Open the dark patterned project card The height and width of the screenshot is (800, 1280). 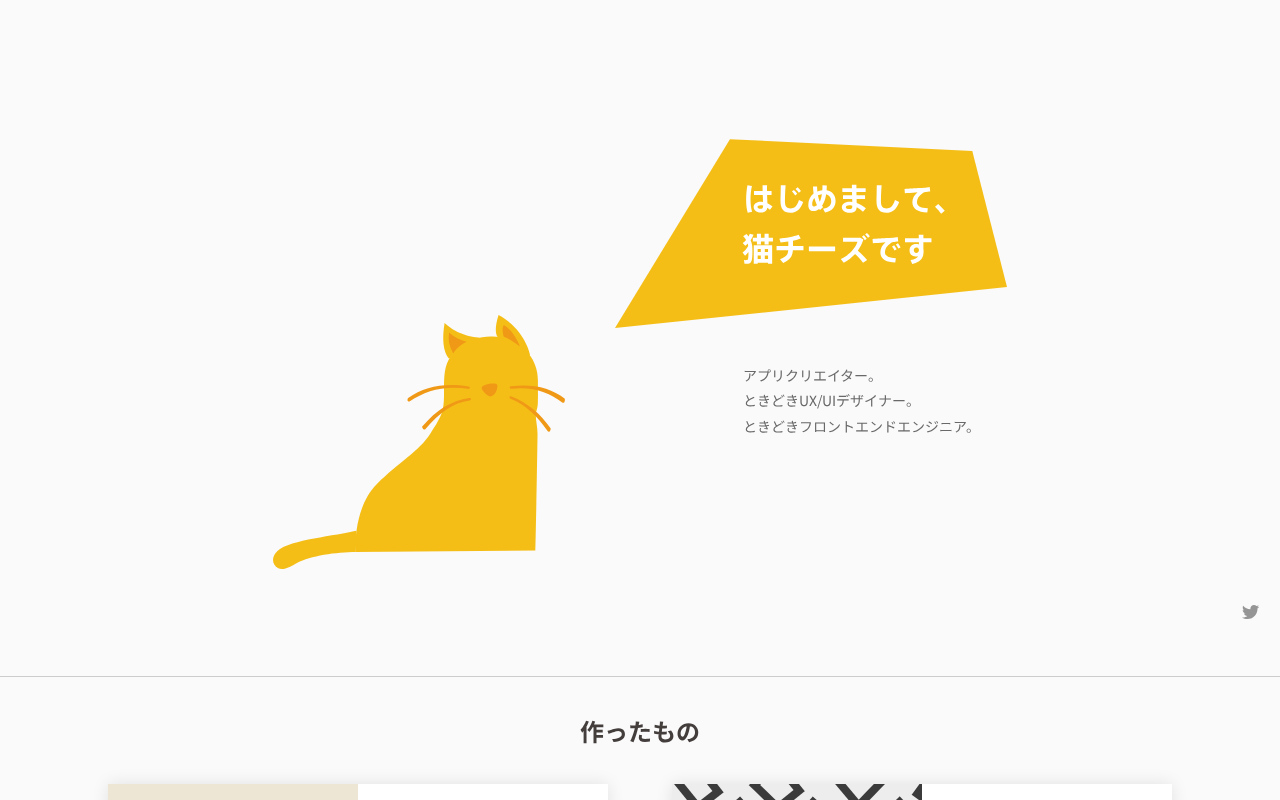[x=922, y=792]
